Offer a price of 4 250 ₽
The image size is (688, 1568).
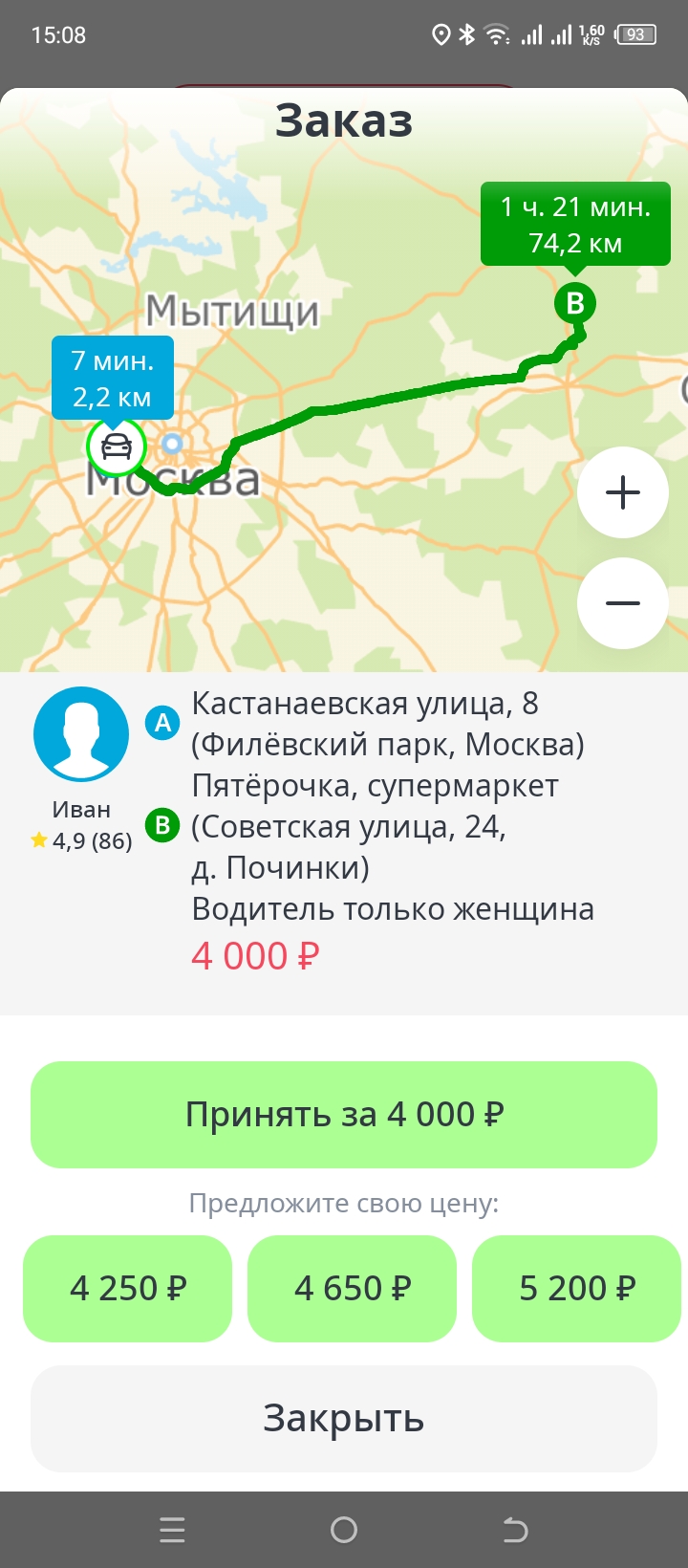pyautogui.click(x=127, y=1288)
